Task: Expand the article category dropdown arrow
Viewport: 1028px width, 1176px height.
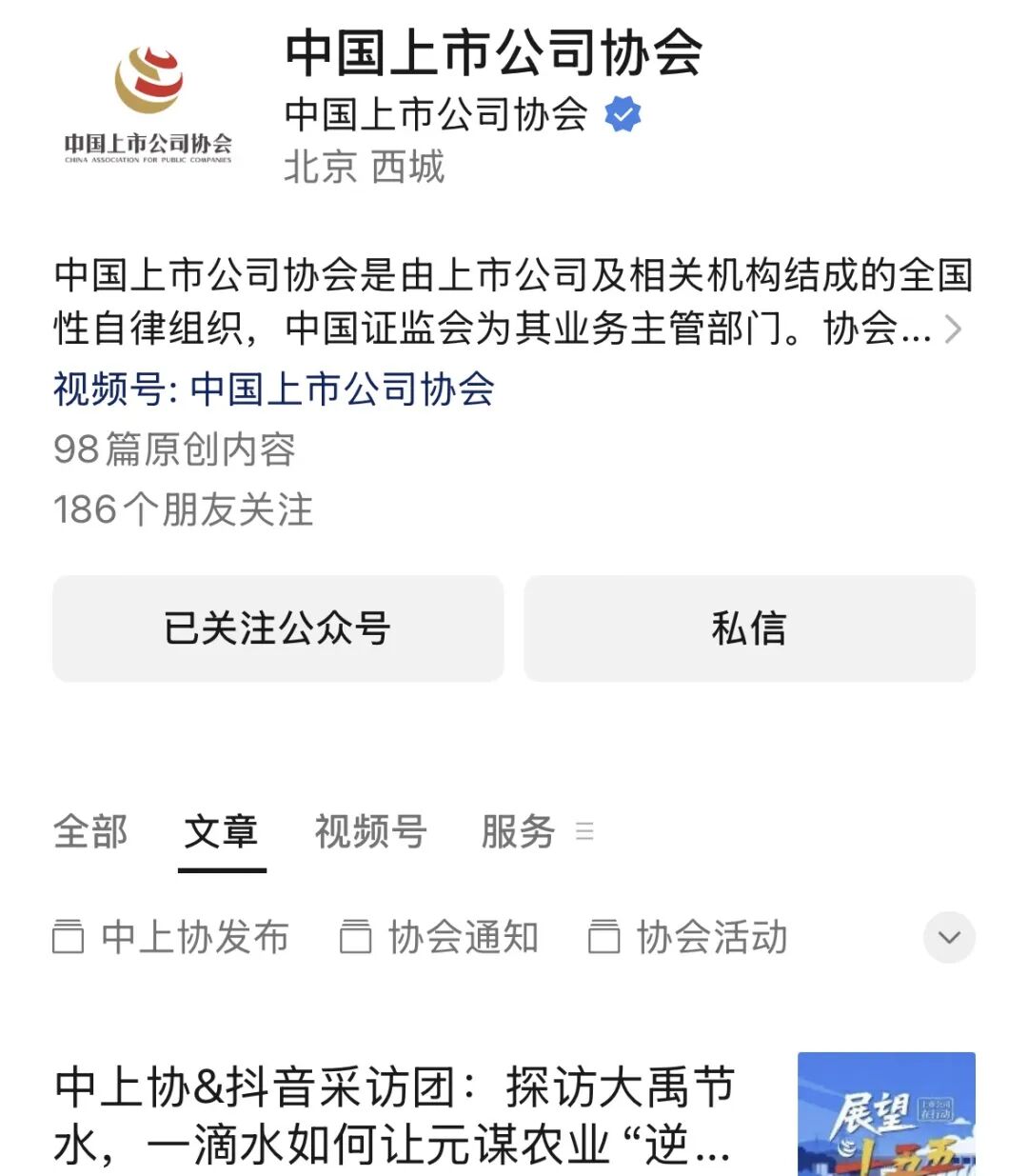Action: pyautogui.click(x=949, y=937)
